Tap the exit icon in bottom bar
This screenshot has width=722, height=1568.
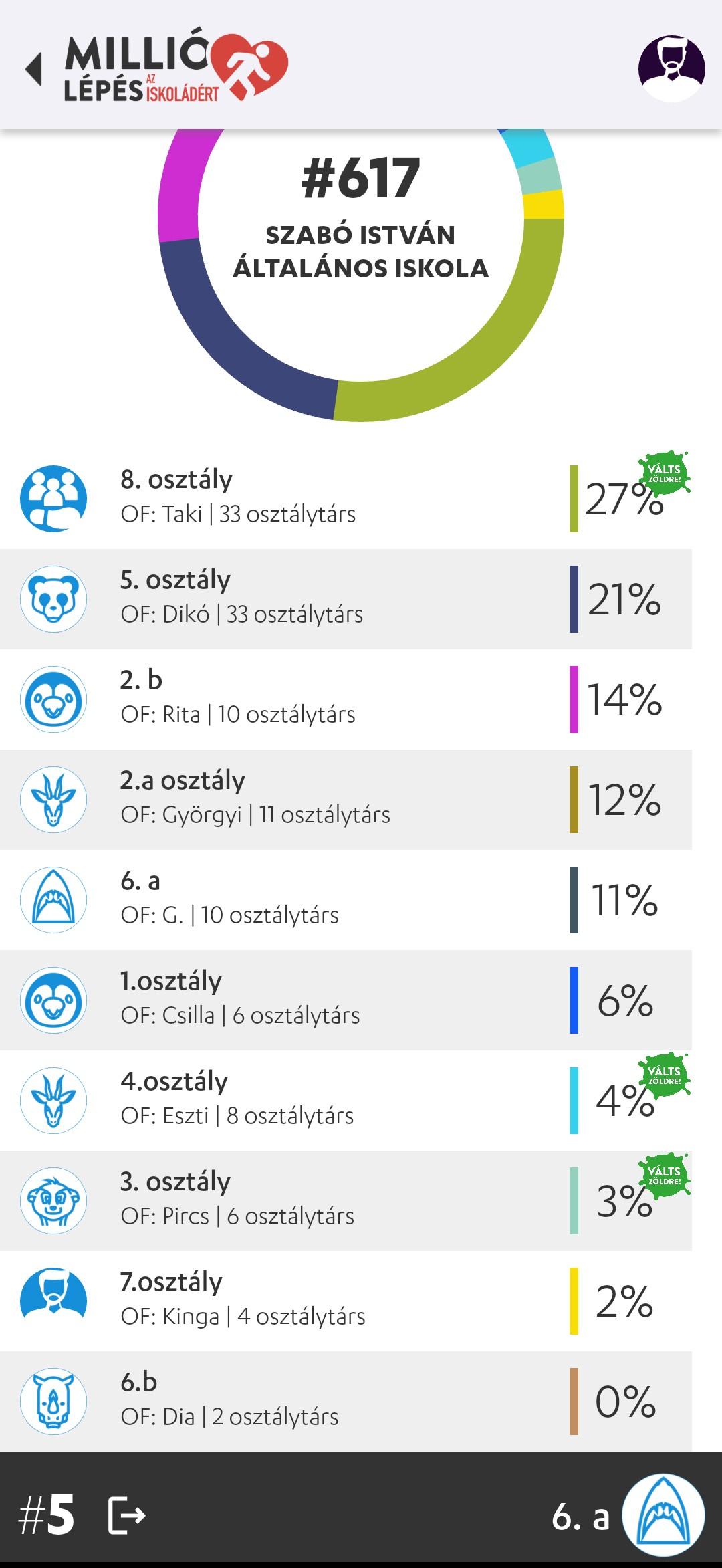point(126,1515)
